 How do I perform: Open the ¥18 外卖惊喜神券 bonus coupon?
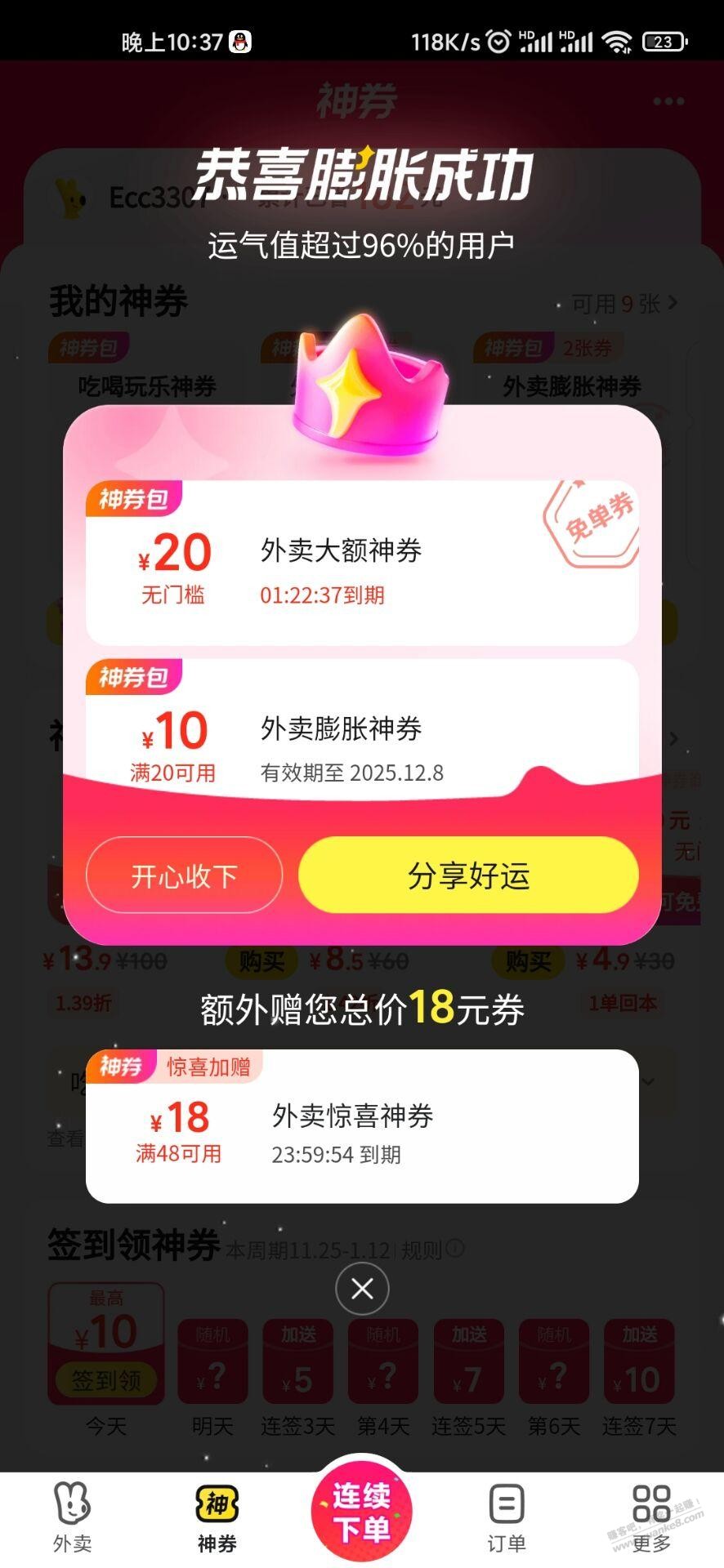pos(361,1127)
